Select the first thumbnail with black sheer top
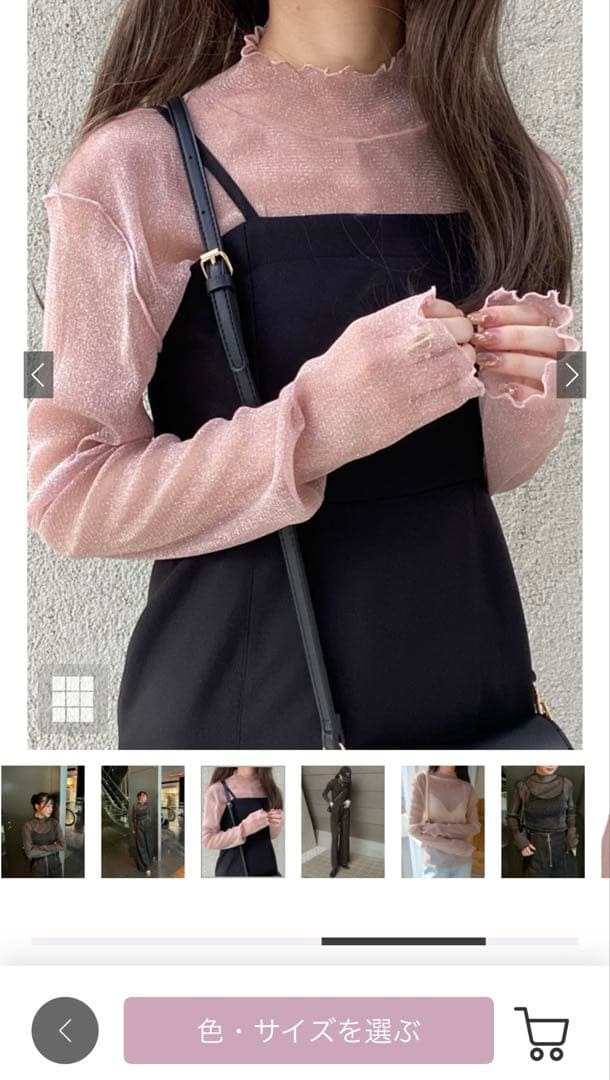This screenshot has width=610, height=1080. pos(43,821)
